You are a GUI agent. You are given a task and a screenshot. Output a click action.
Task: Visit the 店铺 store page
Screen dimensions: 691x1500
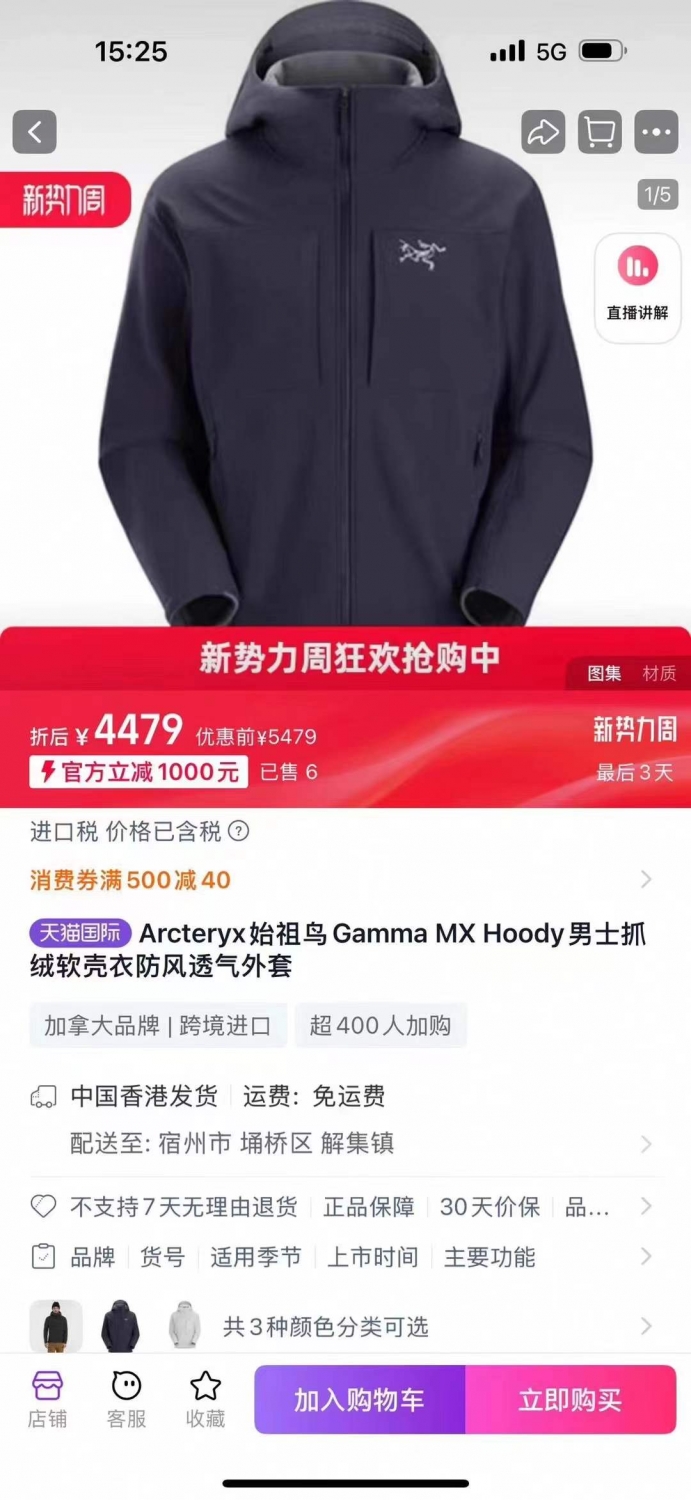47,1399
